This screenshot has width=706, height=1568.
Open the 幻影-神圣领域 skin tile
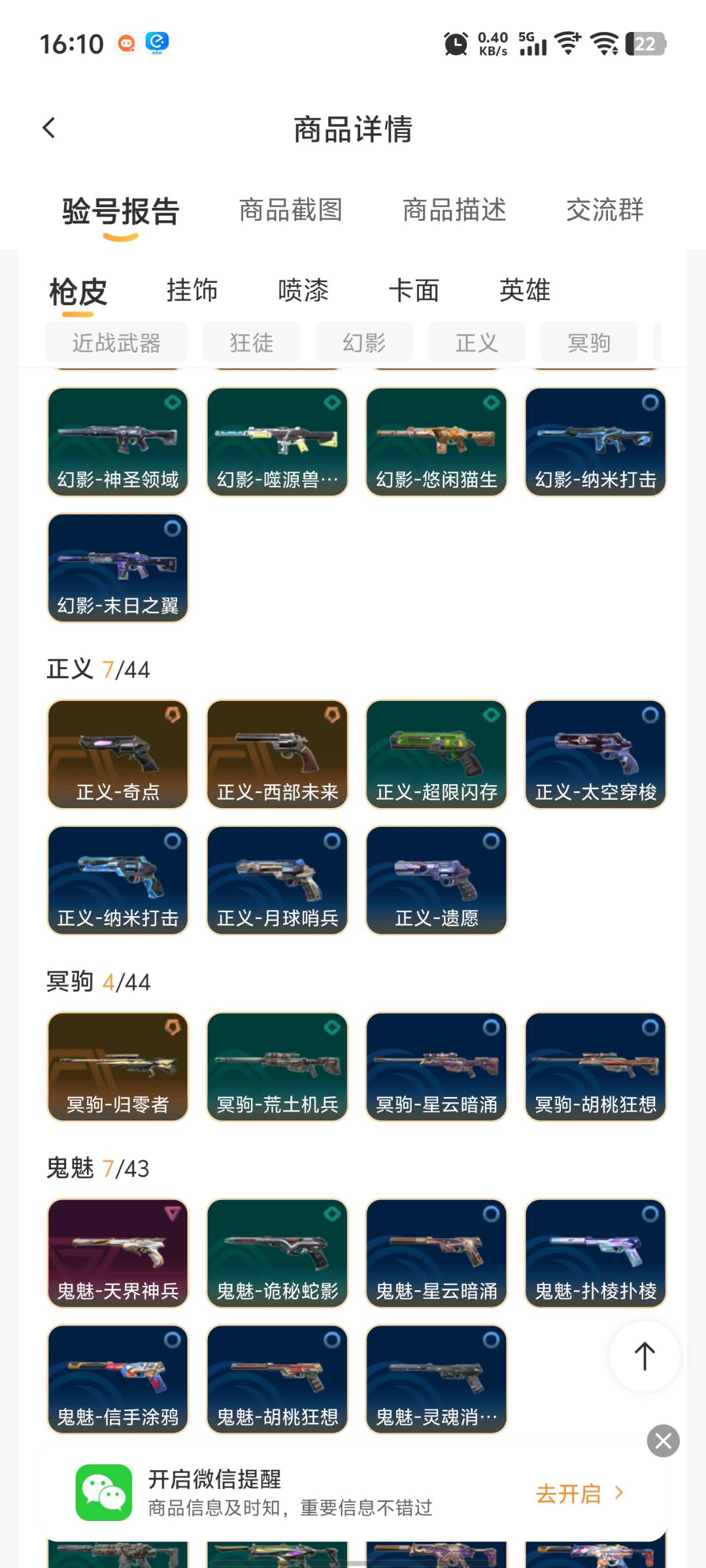click(118, 442)
